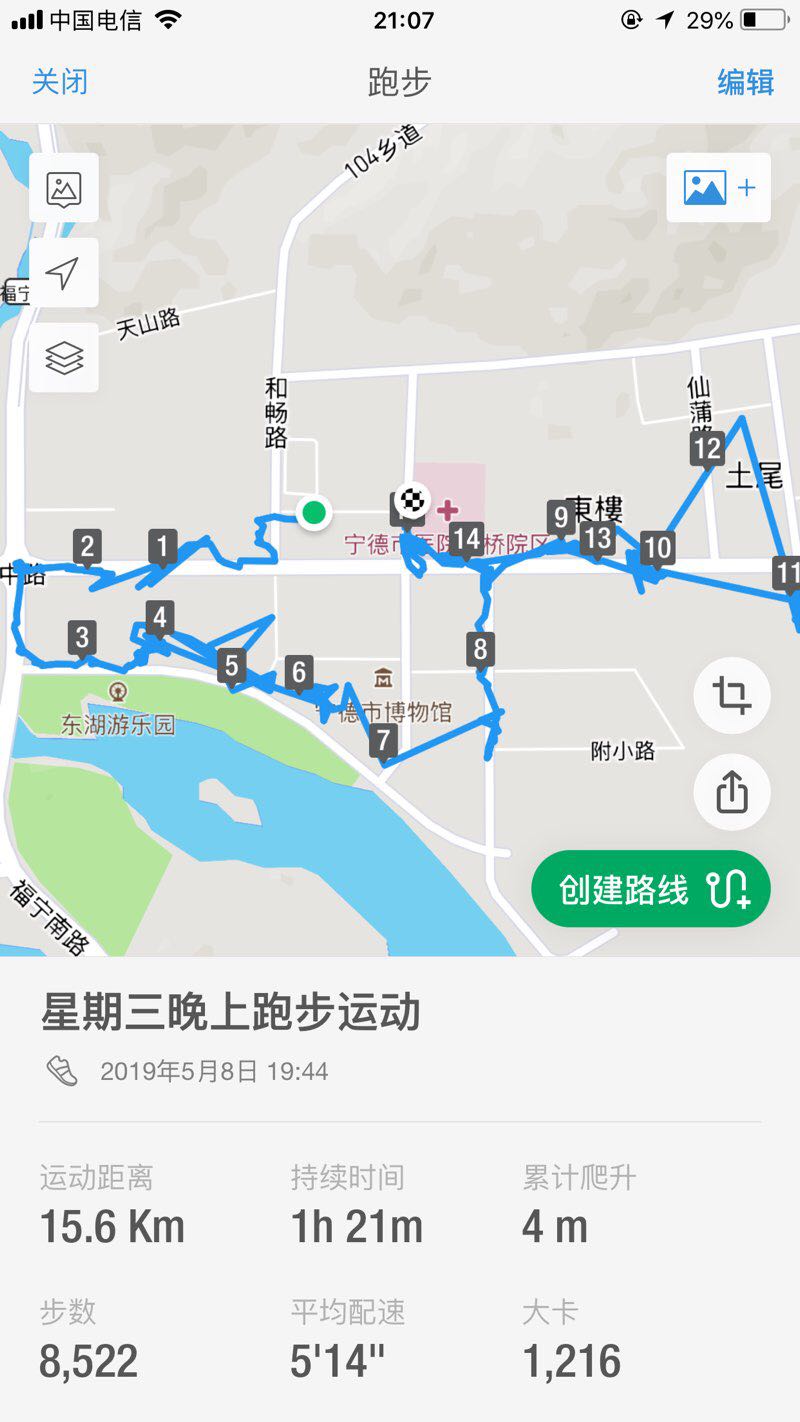Open the map photo overlay icon
800x1422 pixels.
pos(64,188)
